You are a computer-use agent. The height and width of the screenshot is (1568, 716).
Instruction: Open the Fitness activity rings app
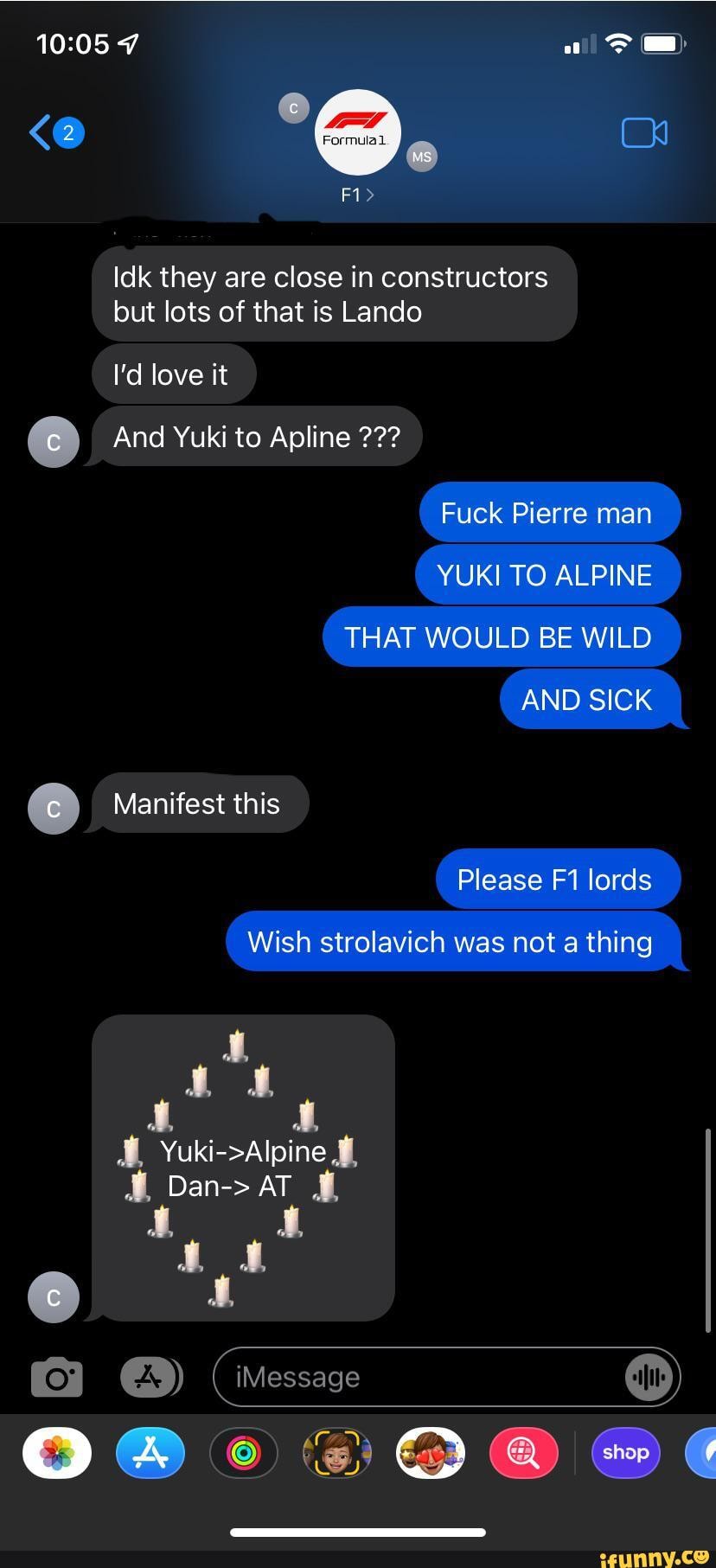coord(244,1453)
